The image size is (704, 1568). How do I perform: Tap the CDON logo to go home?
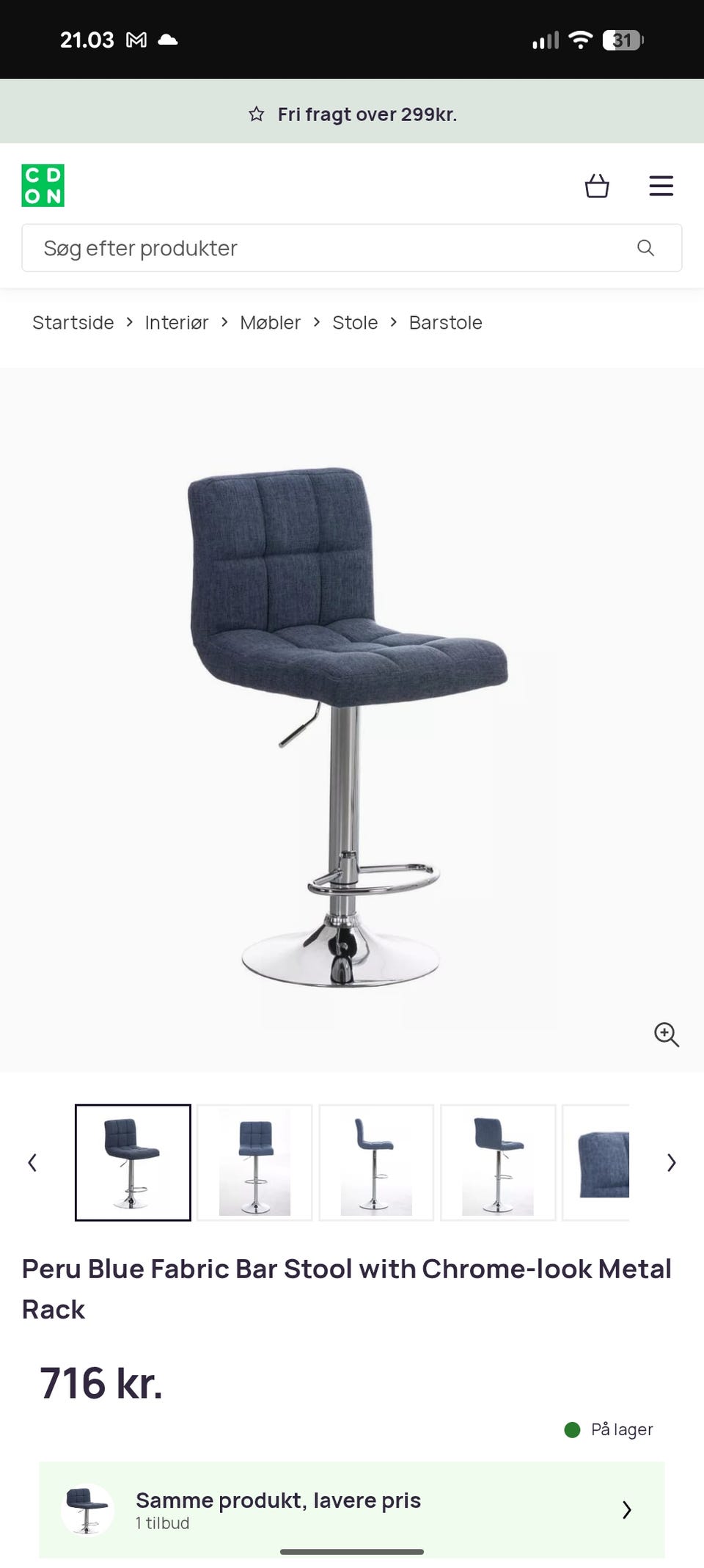[x=43, y=186]
